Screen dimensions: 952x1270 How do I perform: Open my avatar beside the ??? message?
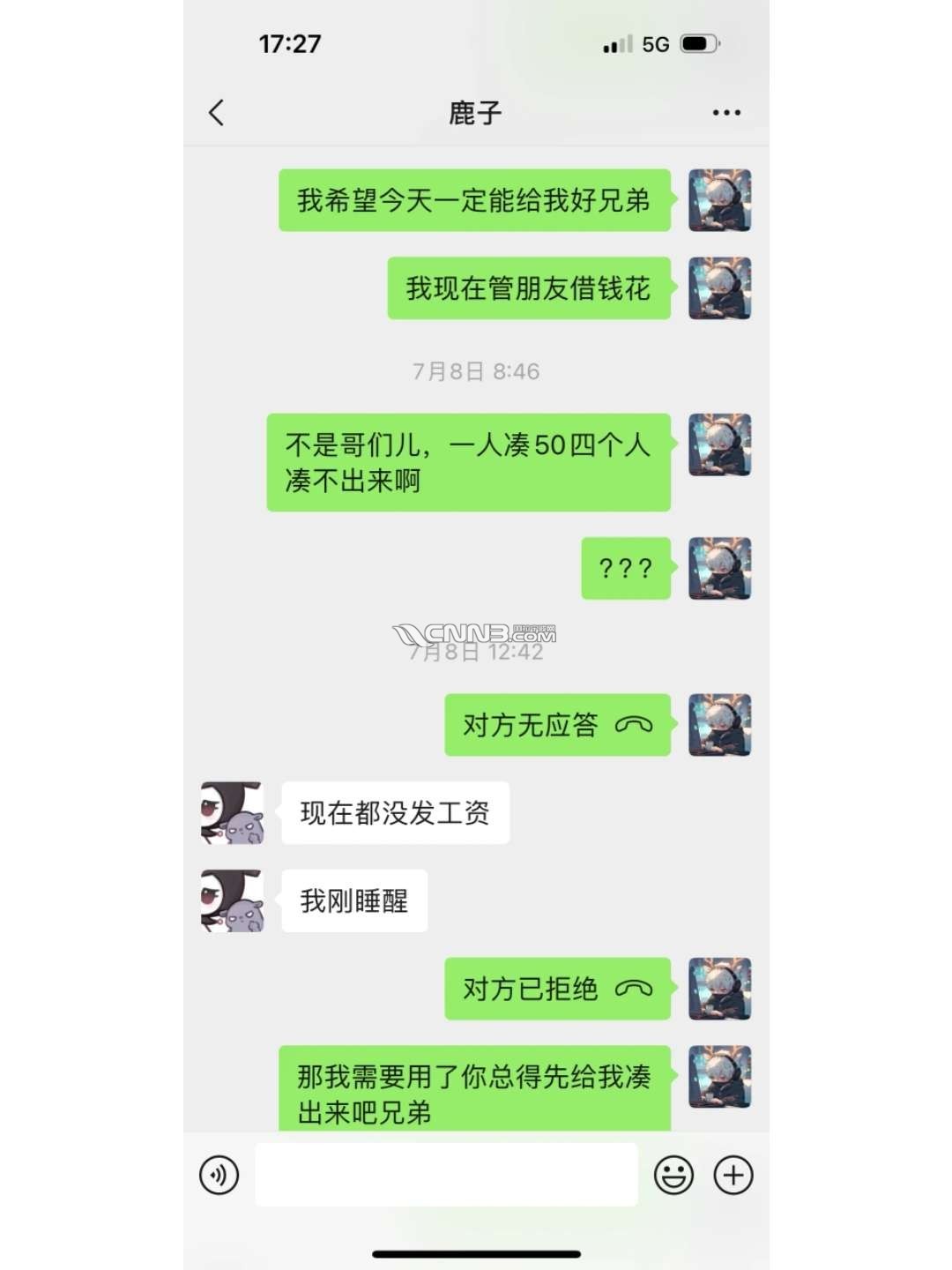point(719,568)
